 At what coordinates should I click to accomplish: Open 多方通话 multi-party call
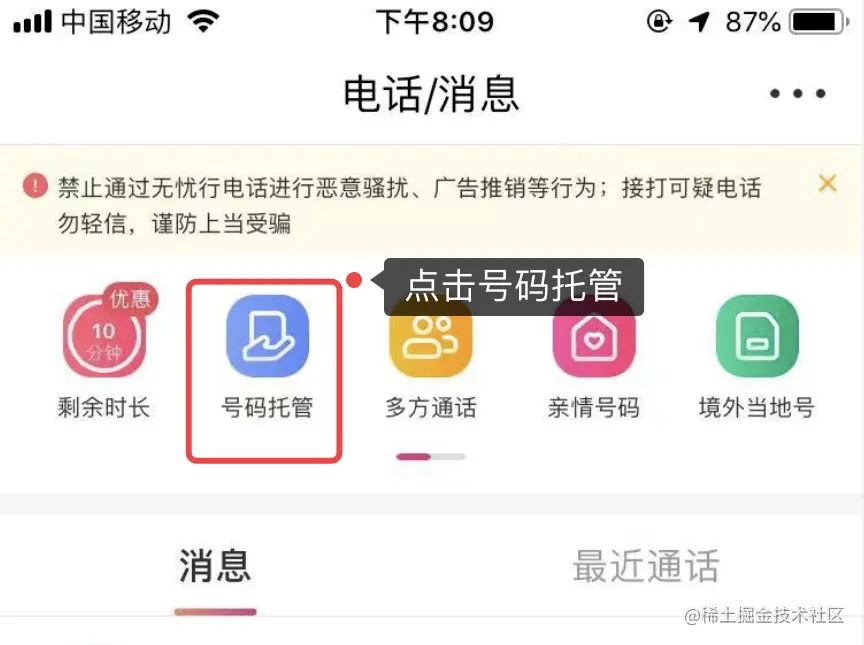pos(430,338)
